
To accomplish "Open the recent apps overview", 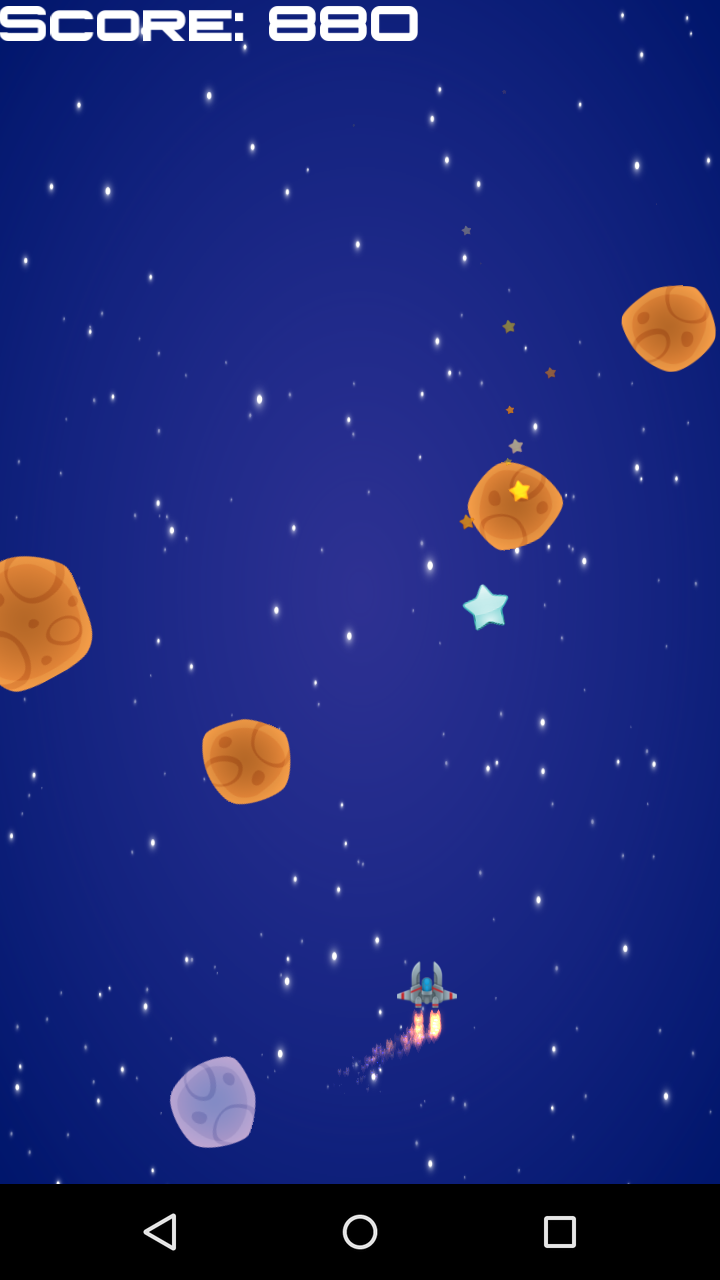I will click(560, 1232).
